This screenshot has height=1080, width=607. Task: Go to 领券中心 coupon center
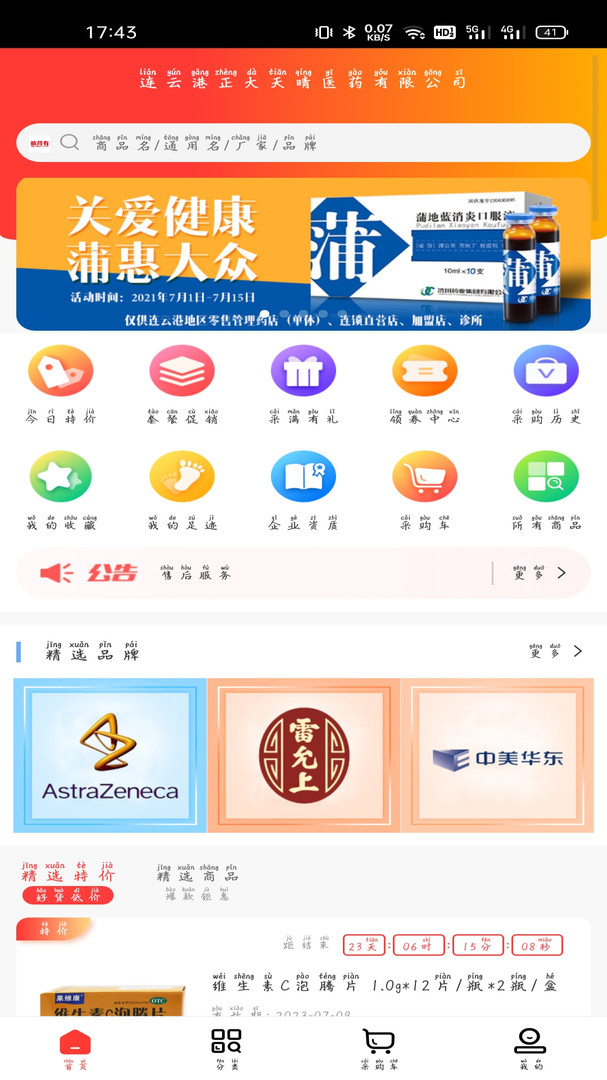pyautogui.click(x=424, y=384)
